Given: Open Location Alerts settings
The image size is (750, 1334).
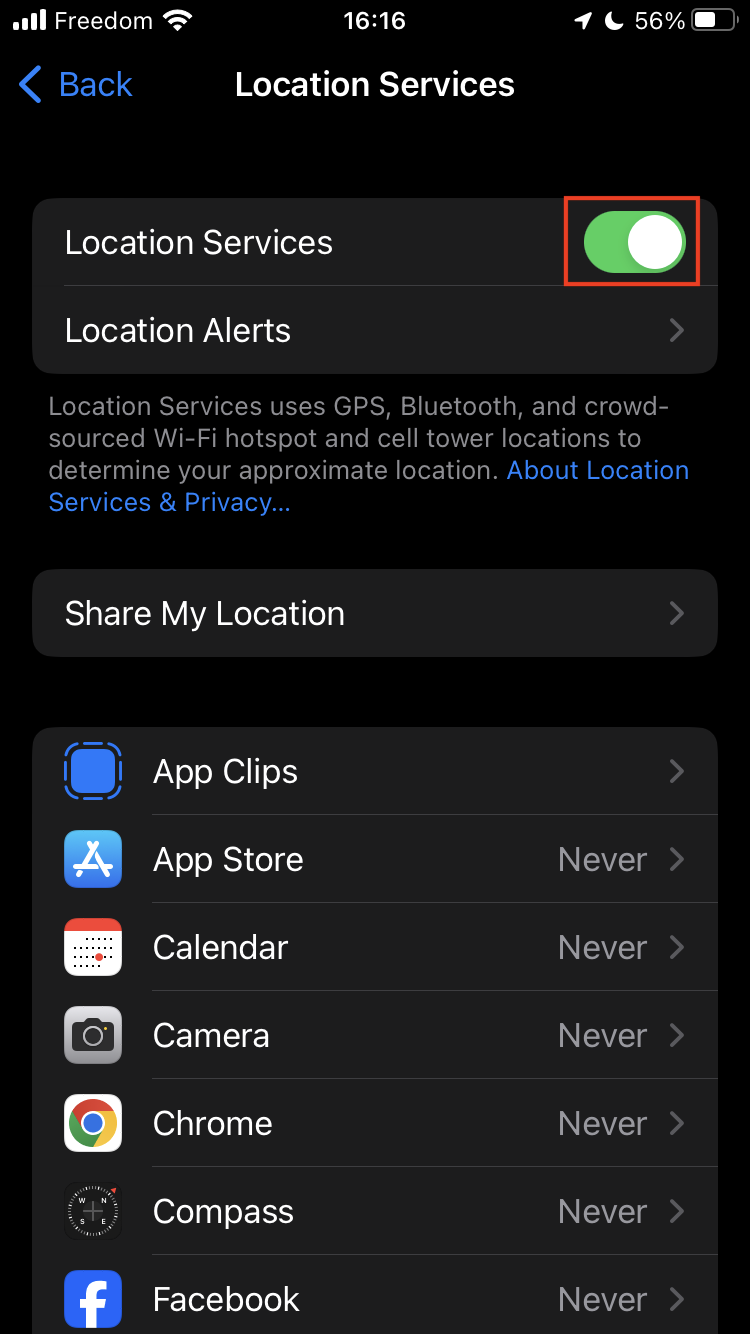Looking at the screenshot, I should pos(375,330).
